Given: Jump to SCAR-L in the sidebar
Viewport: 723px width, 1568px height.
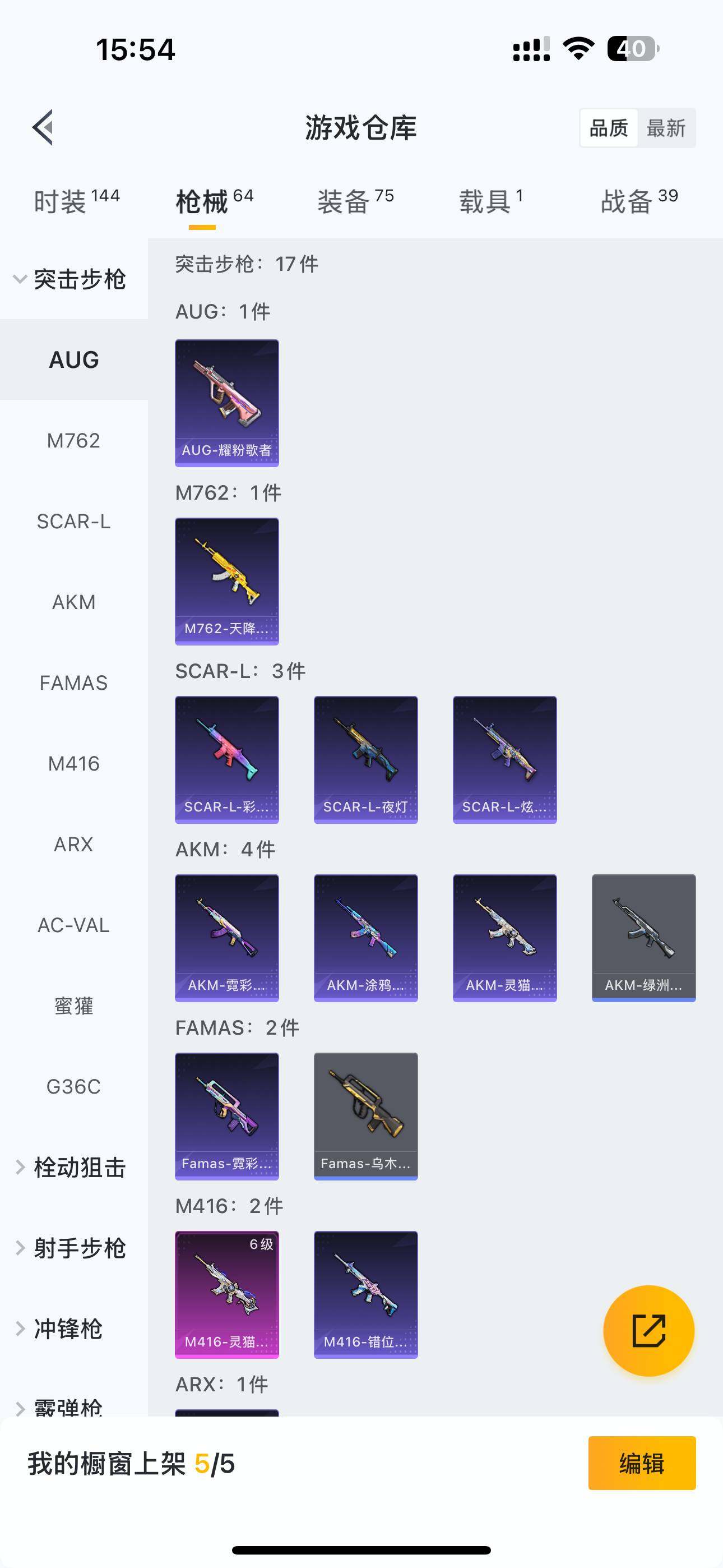Looking at the screenshot, I should [x=73, y=521].
